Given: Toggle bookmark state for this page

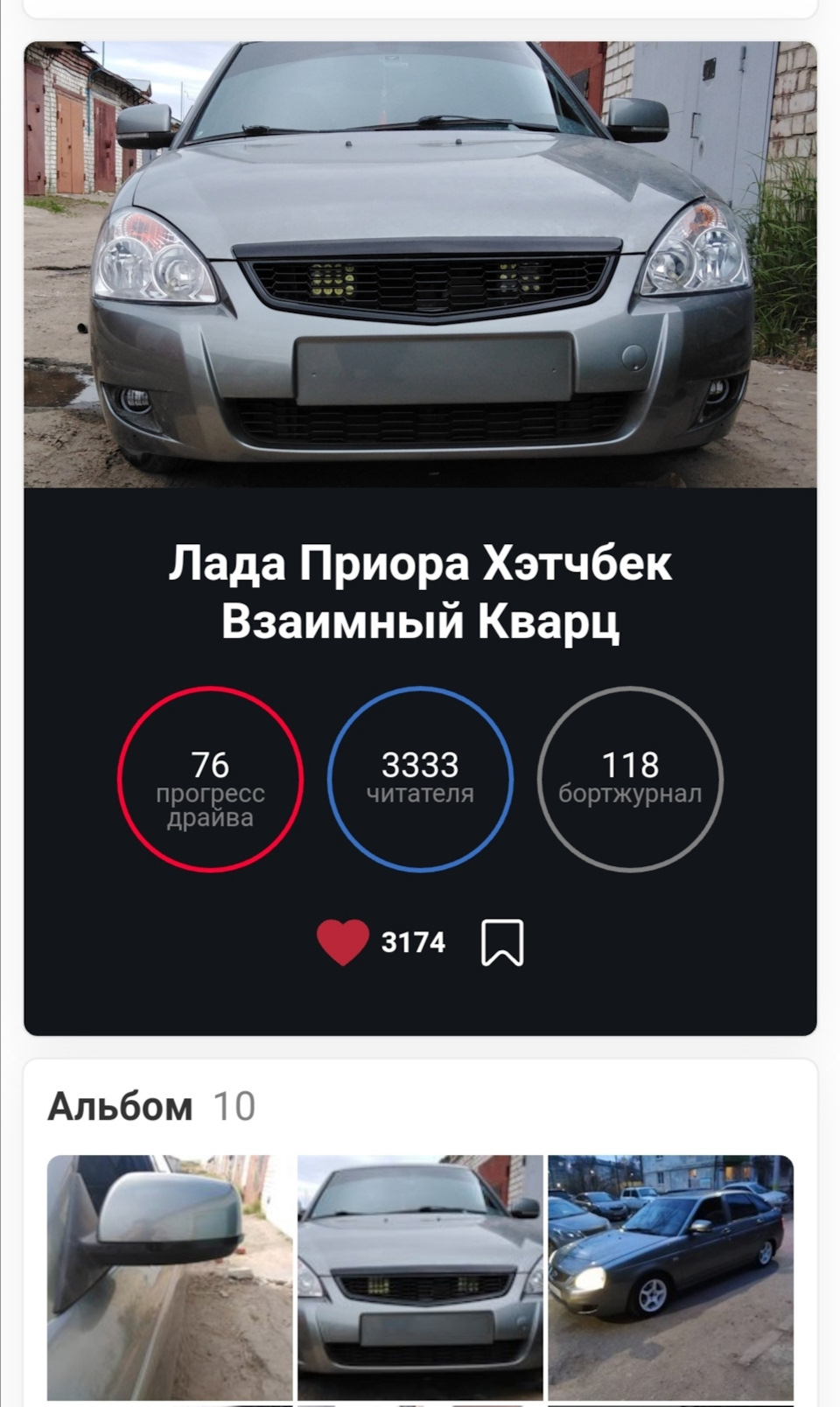Looking at the screenshot, I should (501, 942).
